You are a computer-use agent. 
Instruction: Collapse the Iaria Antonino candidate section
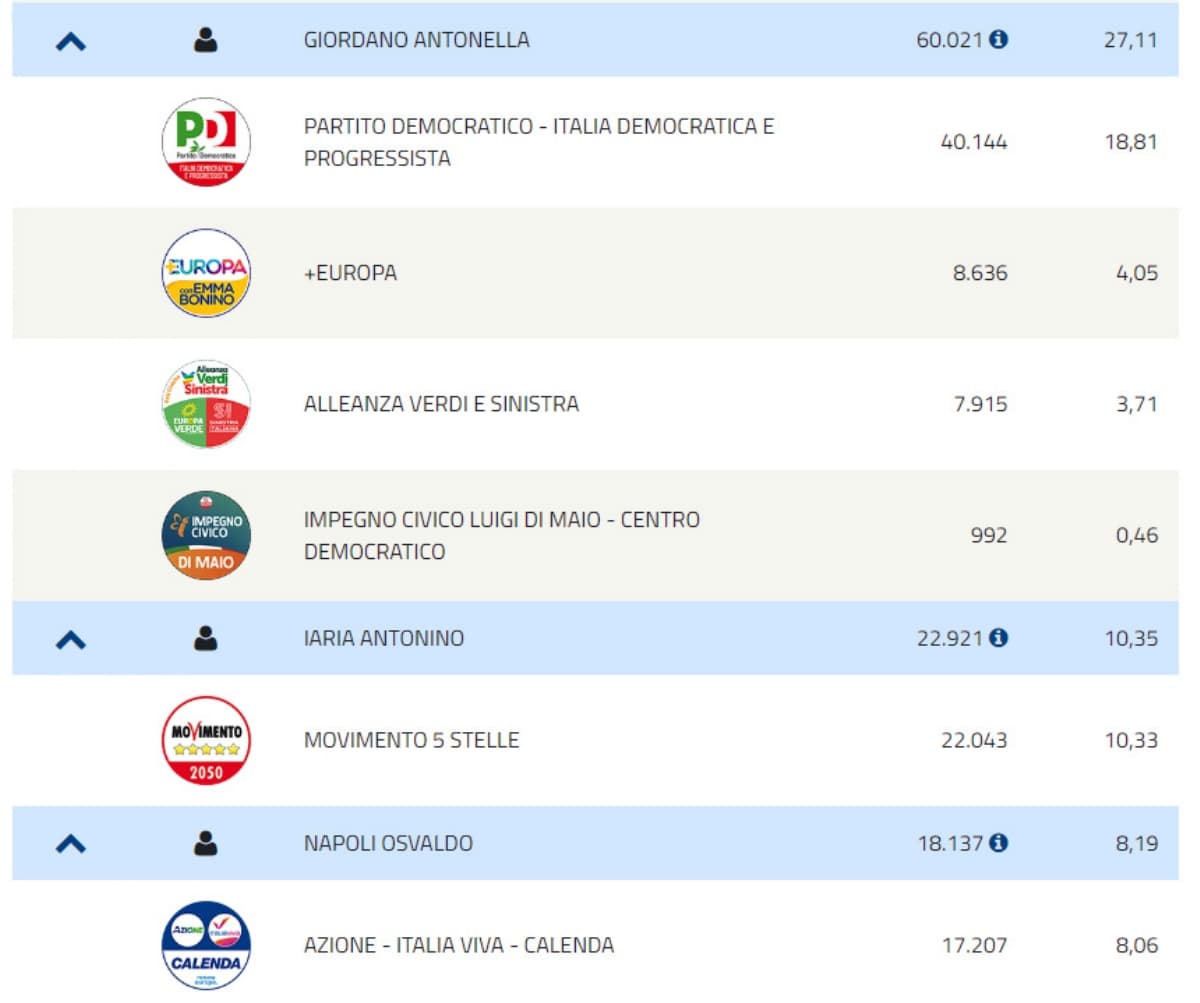coord(70,639)
